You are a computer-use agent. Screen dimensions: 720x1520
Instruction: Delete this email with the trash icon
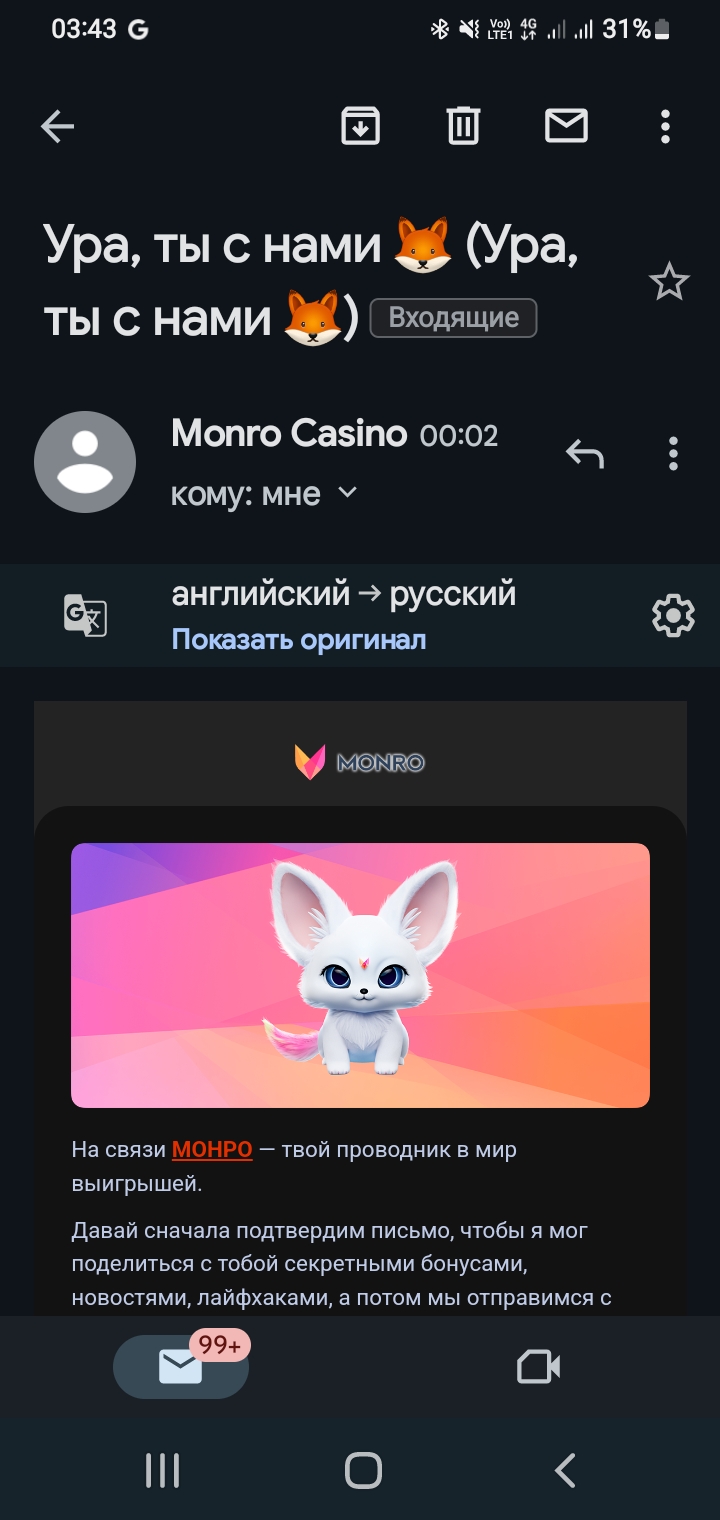tap(463, 126)
